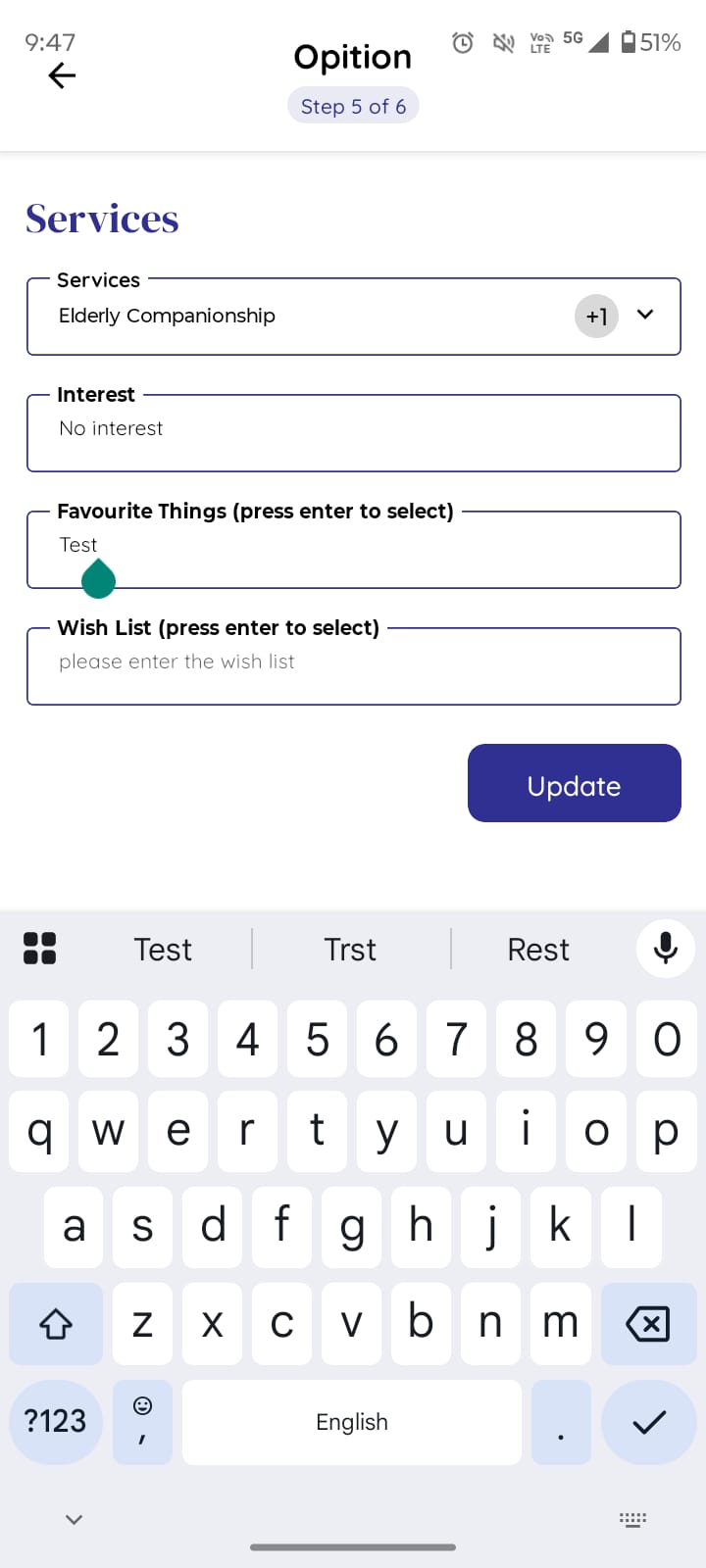Screen dimensions: 706x1568
Task: Expand the Services dropdown
Action: (644, 315)
